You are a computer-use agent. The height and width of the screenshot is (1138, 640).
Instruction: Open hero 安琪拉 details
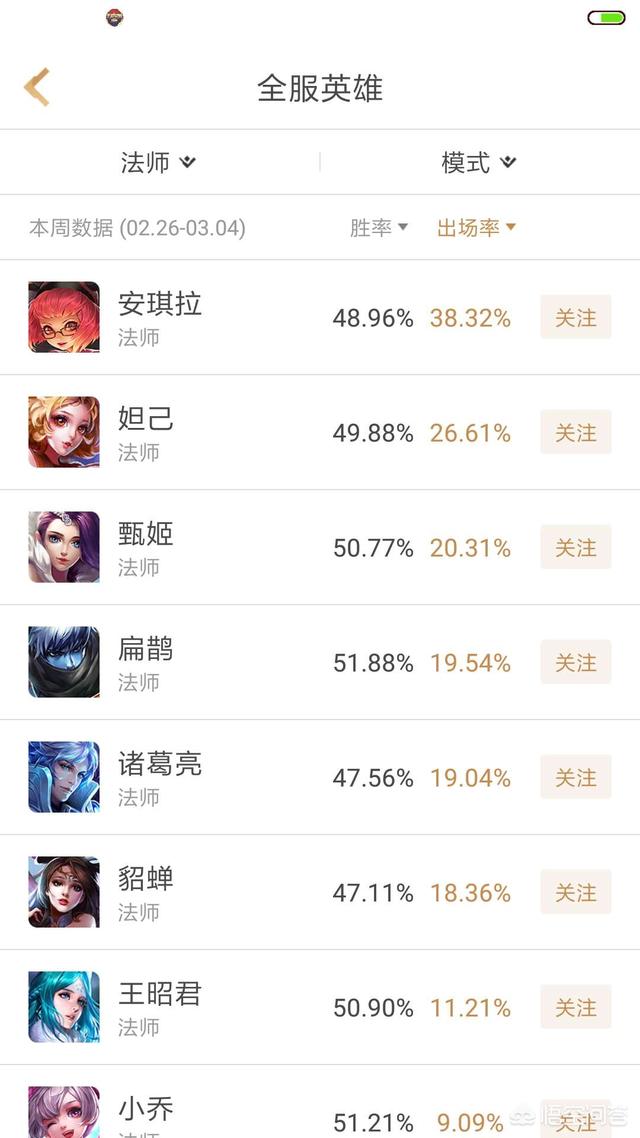tap(320, 317)
